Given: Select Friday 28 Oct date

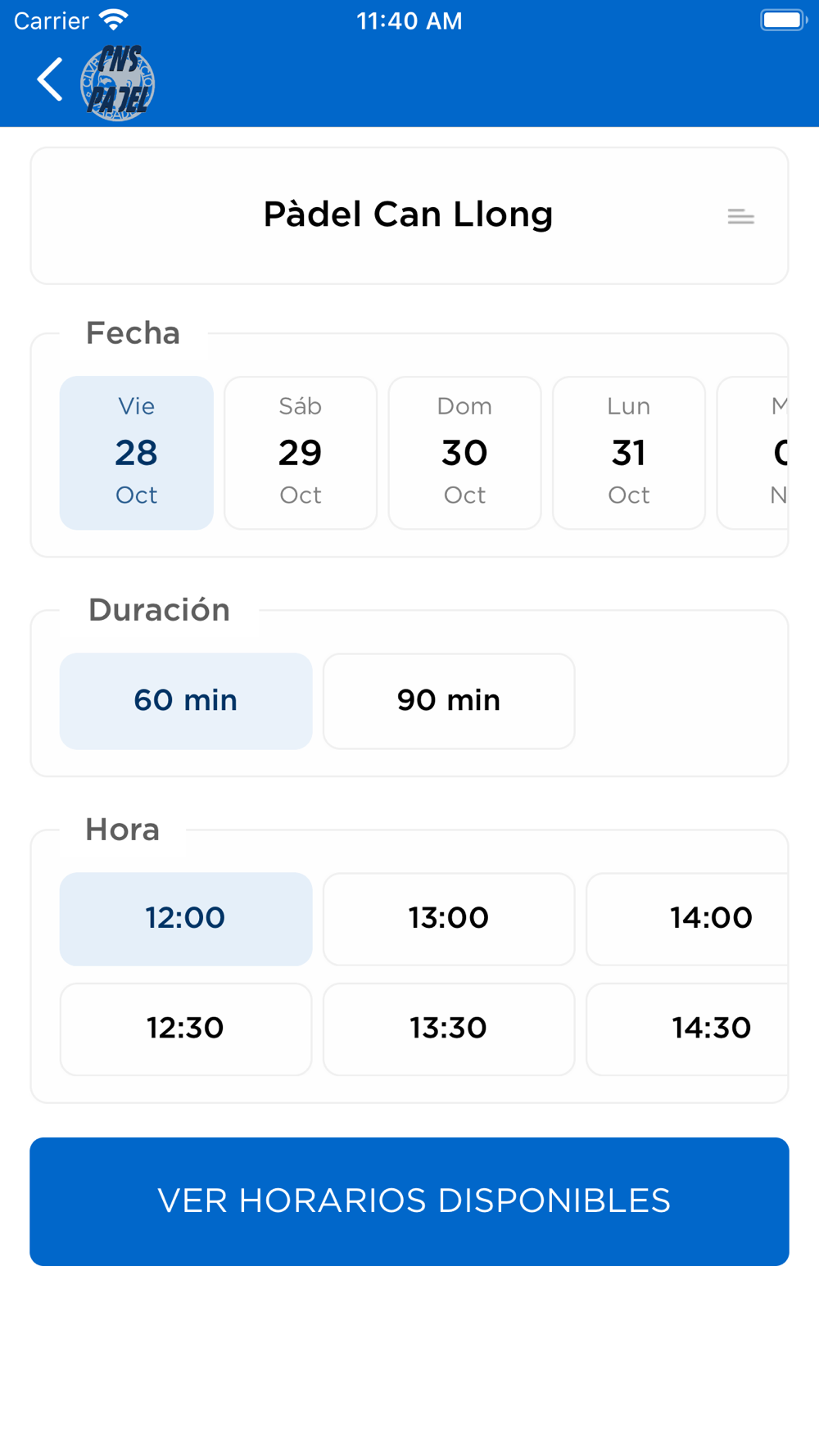Looking at the screenshot, I should [137, 453].
